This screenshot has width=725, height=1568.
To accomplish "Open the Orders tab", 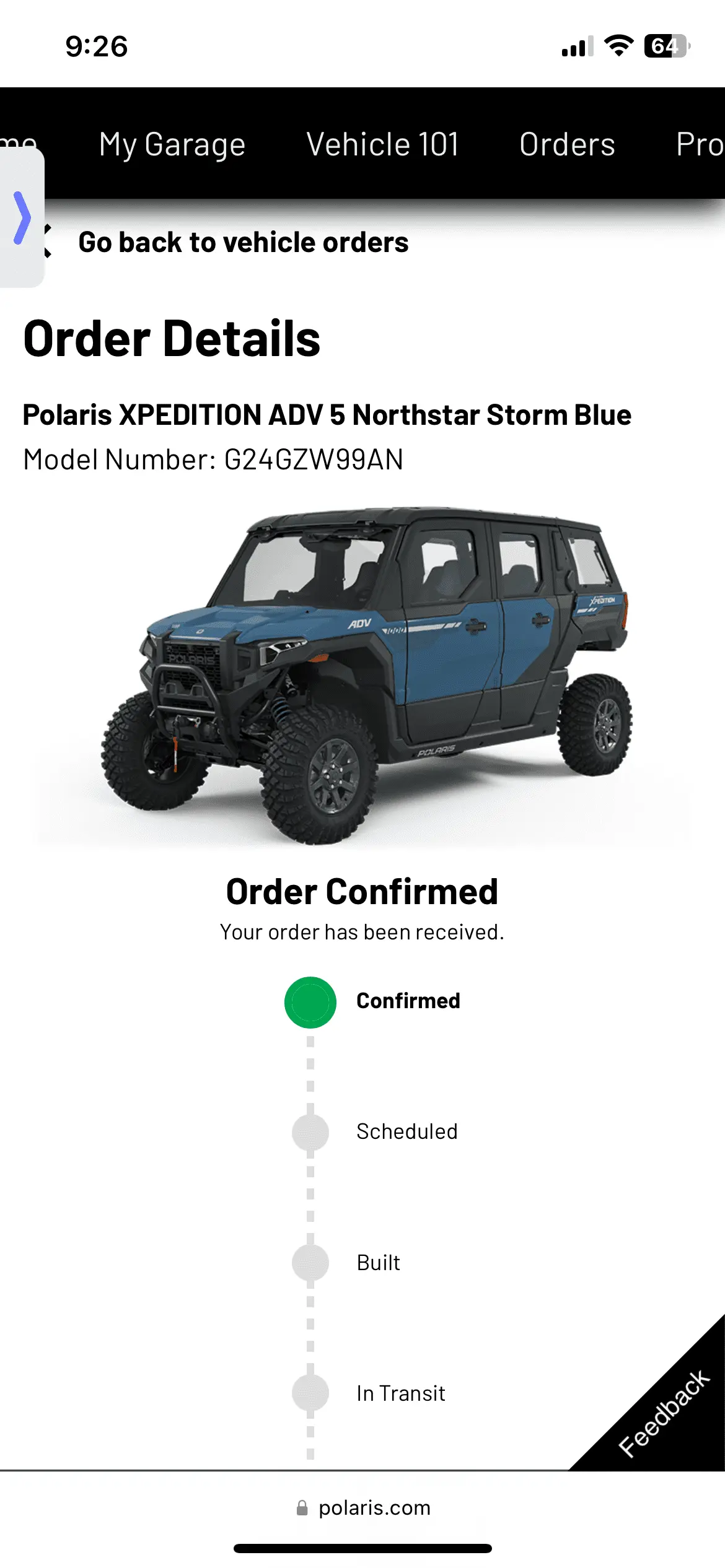I will 567,145.
